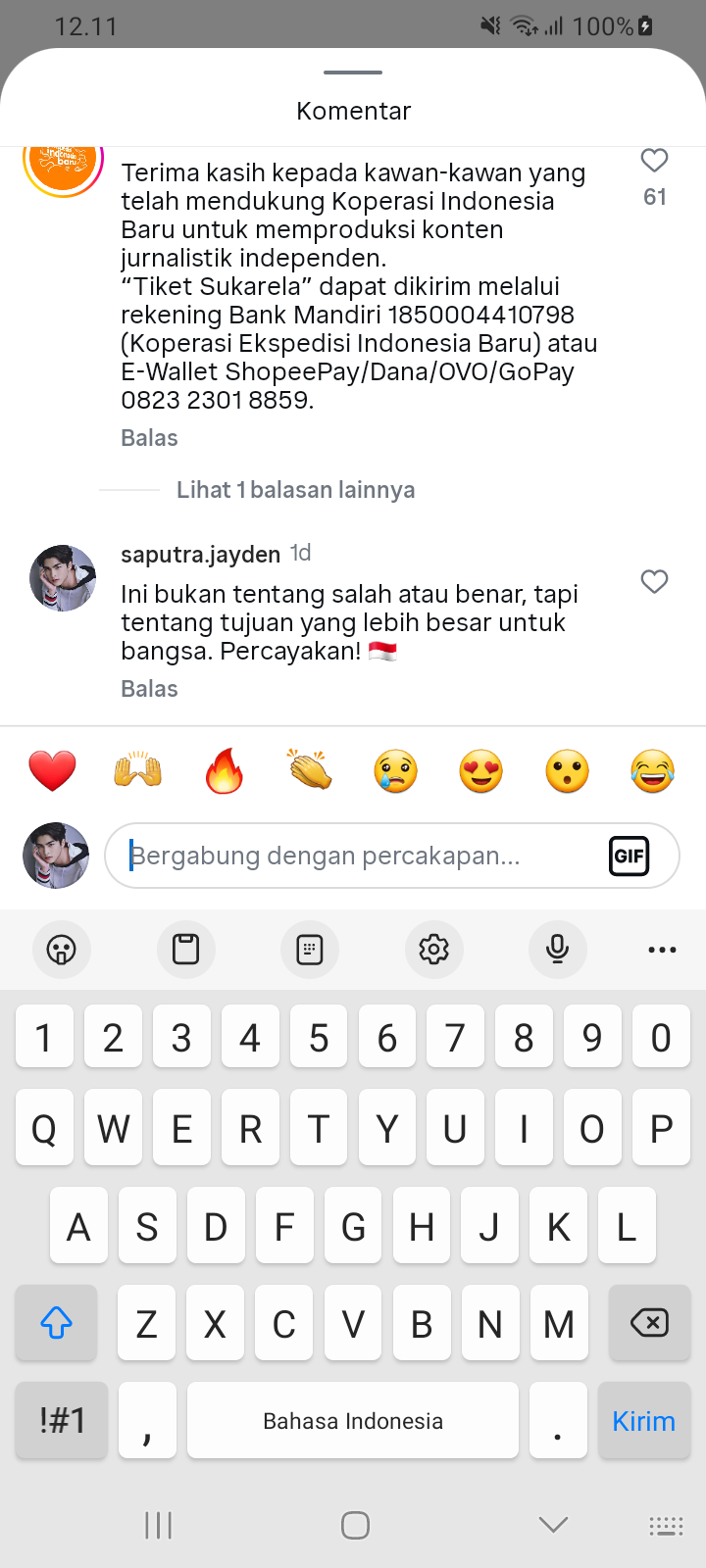Insert the fire emoji
This screenshot has height=1568, width=706.
coord(224,771)
